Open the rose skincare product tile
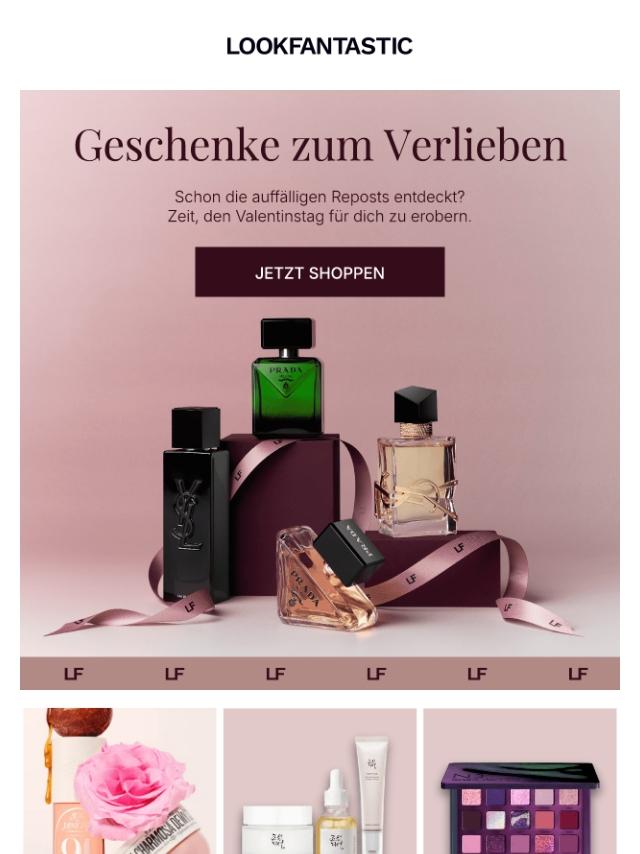Screen dimensions: 640x854 [119, 781]
